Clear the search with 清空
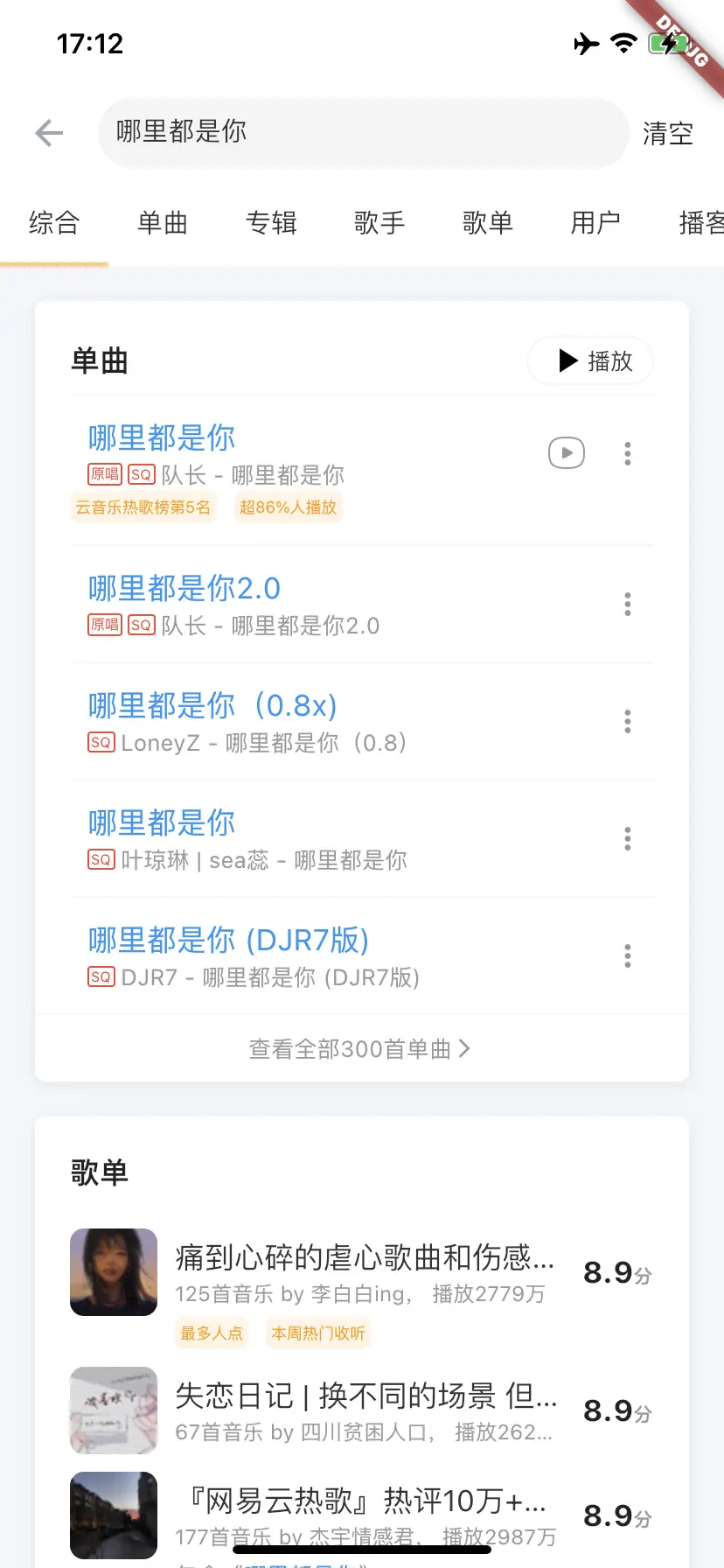Screen dimensions: 724x1568 (668, 133)
